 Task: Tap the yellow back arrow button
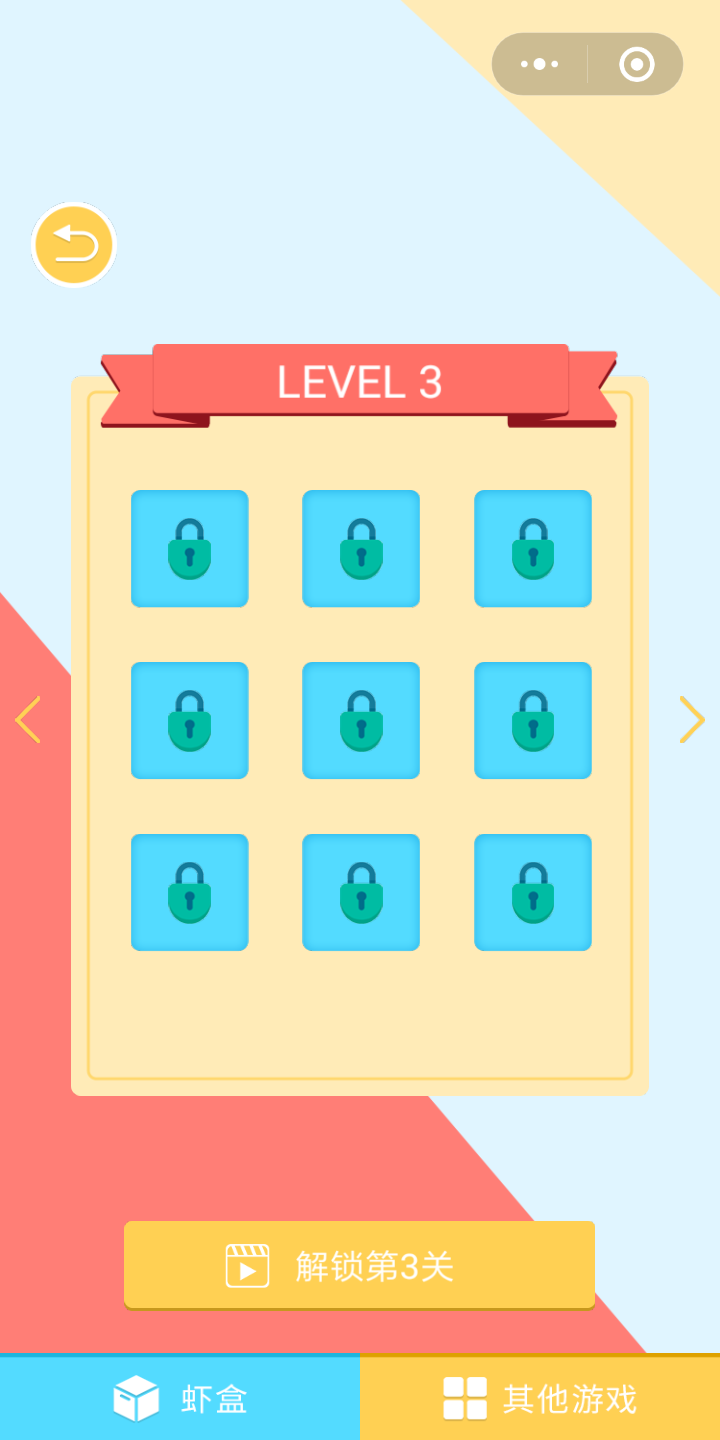(74, 244)
